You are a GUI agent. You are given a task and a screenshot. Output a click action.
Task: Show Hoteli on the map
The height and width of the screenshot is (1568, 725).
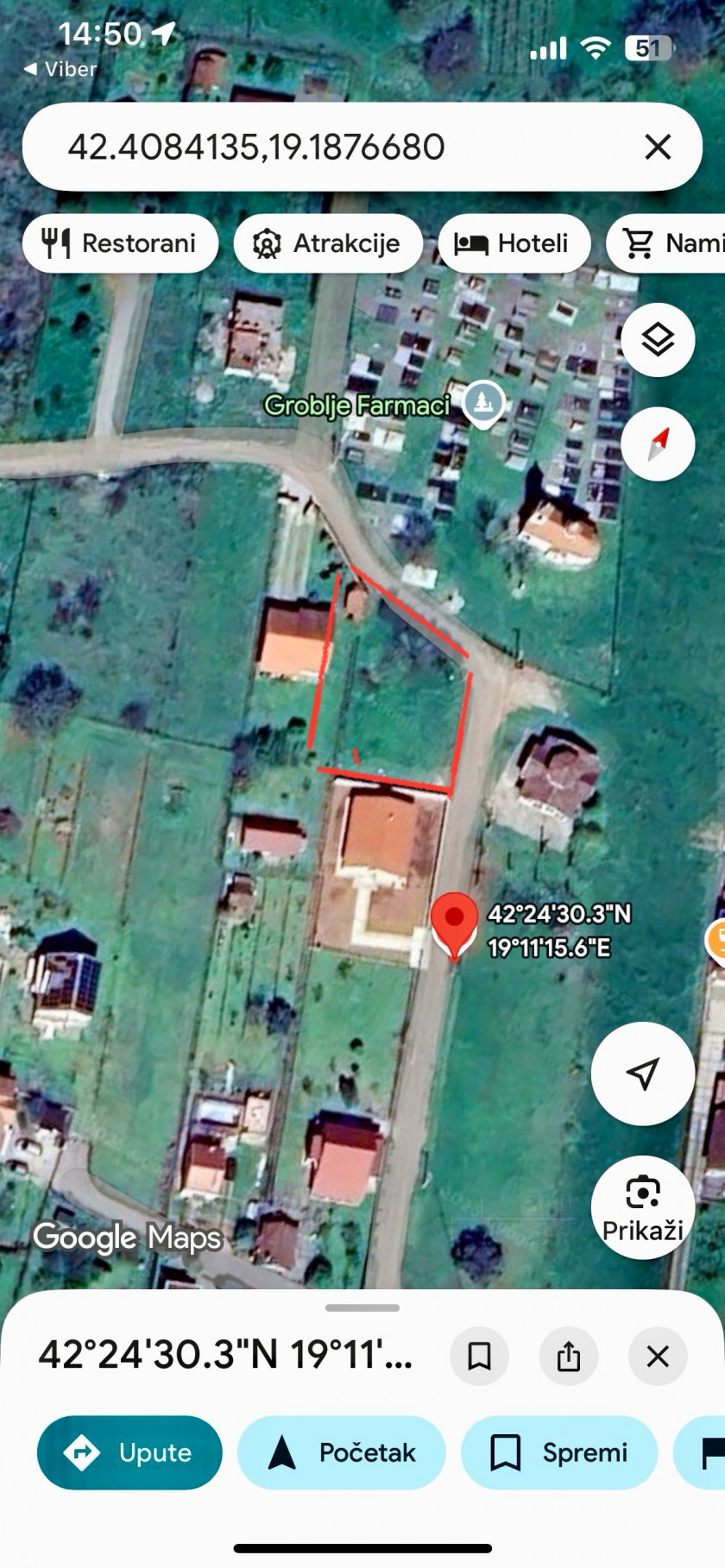pos(514,244)
